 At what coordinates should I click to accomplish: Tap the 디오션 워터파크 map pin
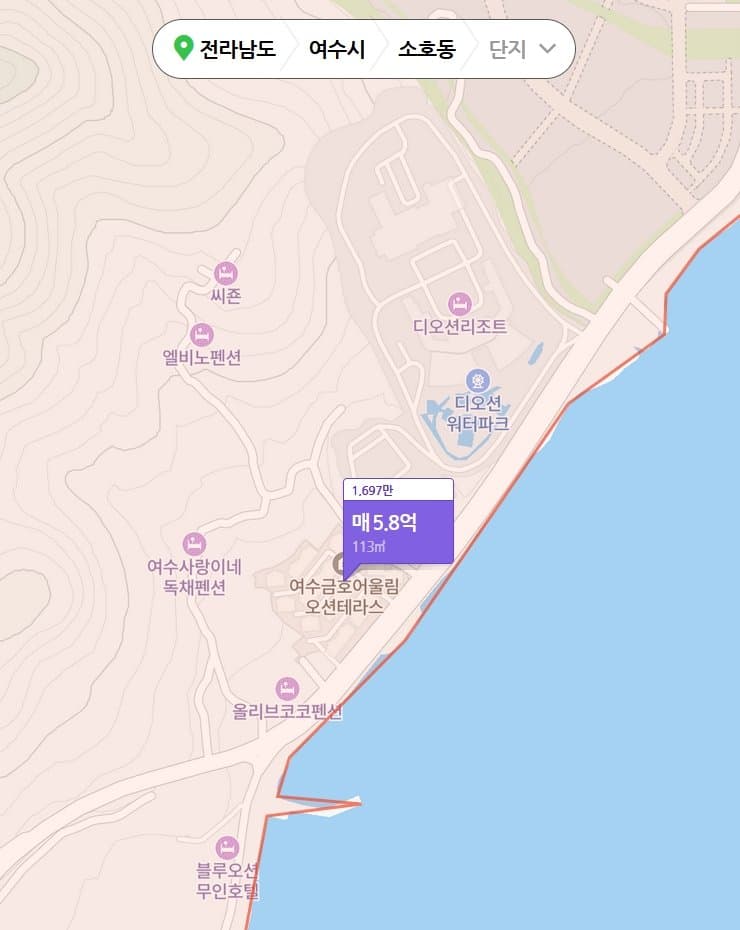[x=478, y=381]
